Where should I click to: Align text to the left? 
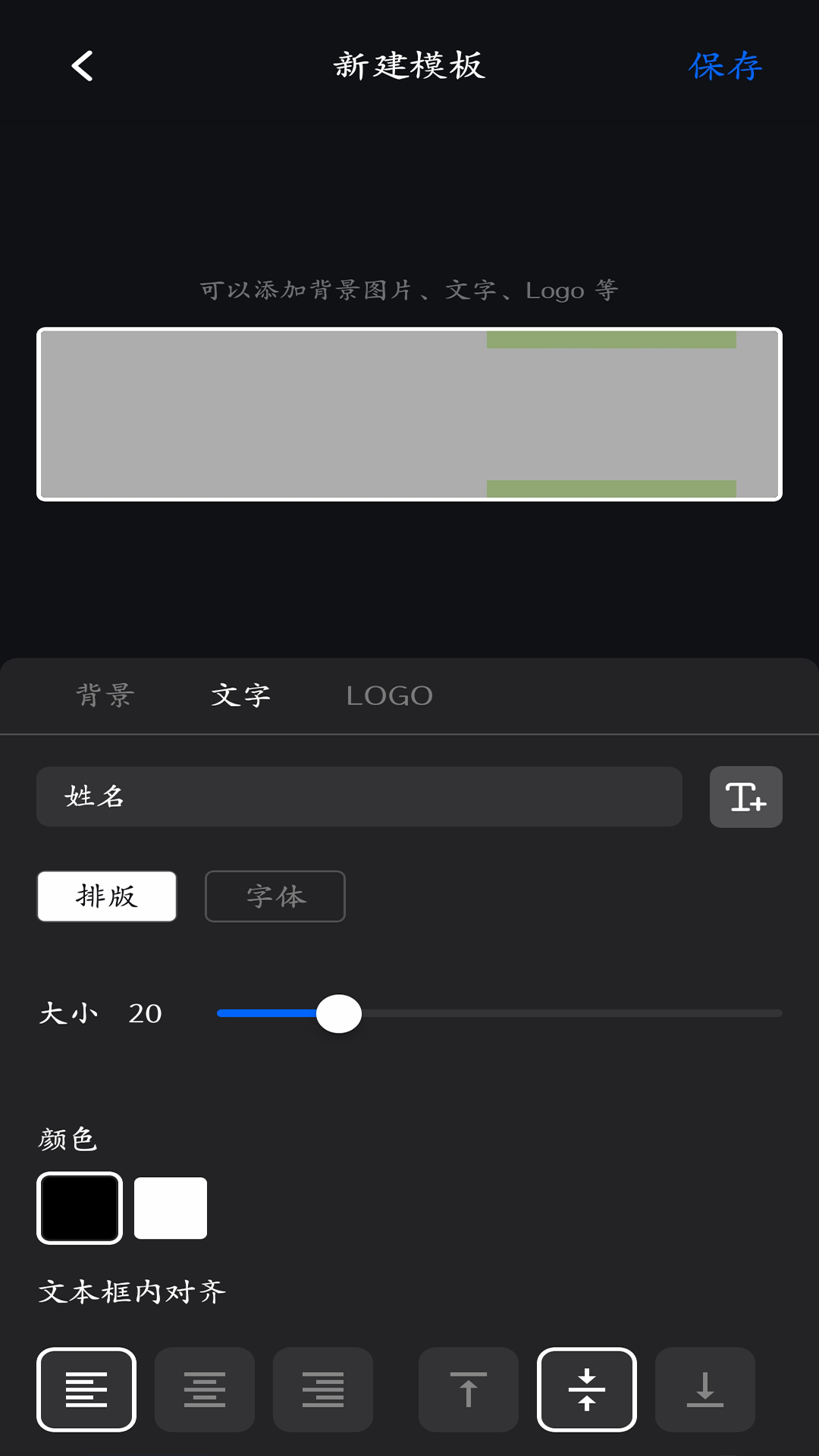coord(86,1390)
